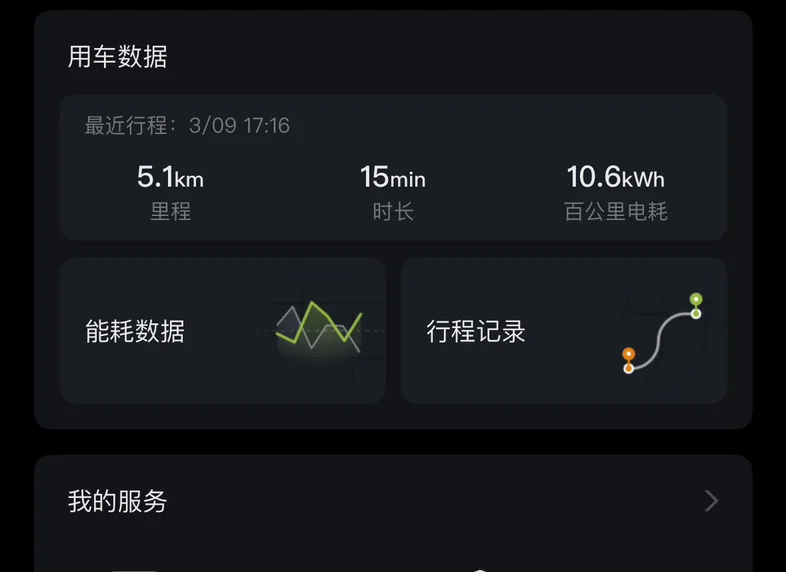Open the 行程记录 trip records card
This screenshot has height=572, width=786.
[563, 330]
